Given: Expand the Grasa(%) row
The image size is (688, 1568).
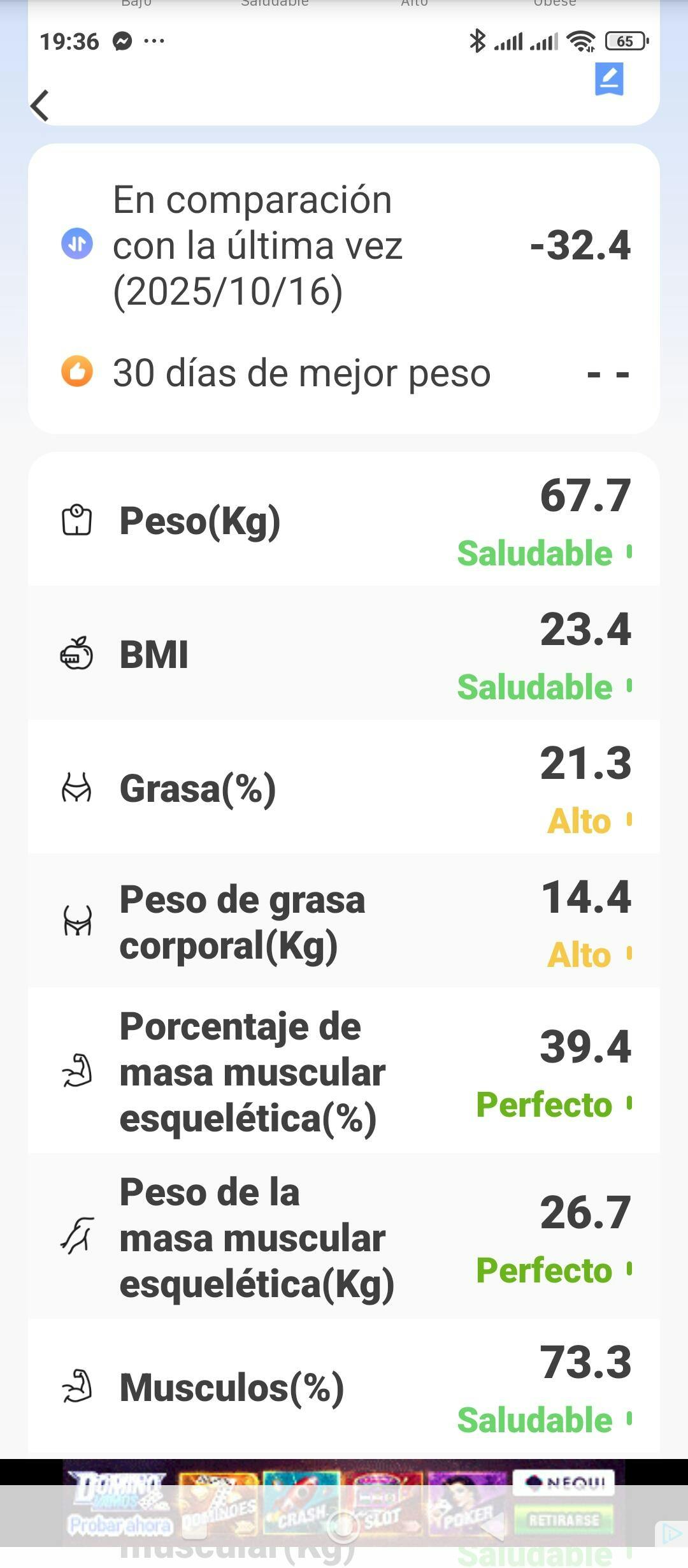Looking at the screenshot, I should click(344, 788).
